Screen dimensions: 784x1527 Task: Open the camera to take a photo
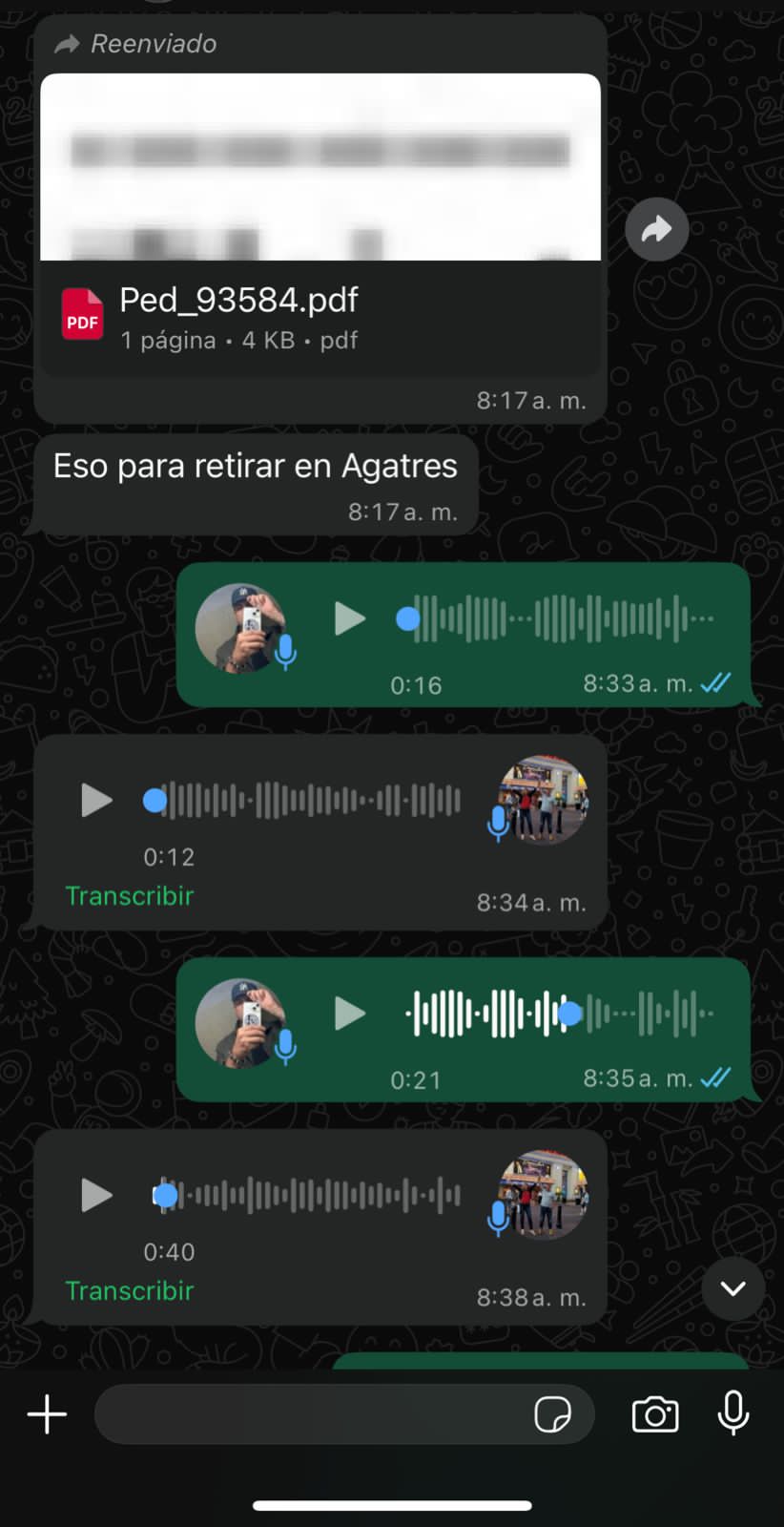pyautogui.click(x=655, y=1414)
